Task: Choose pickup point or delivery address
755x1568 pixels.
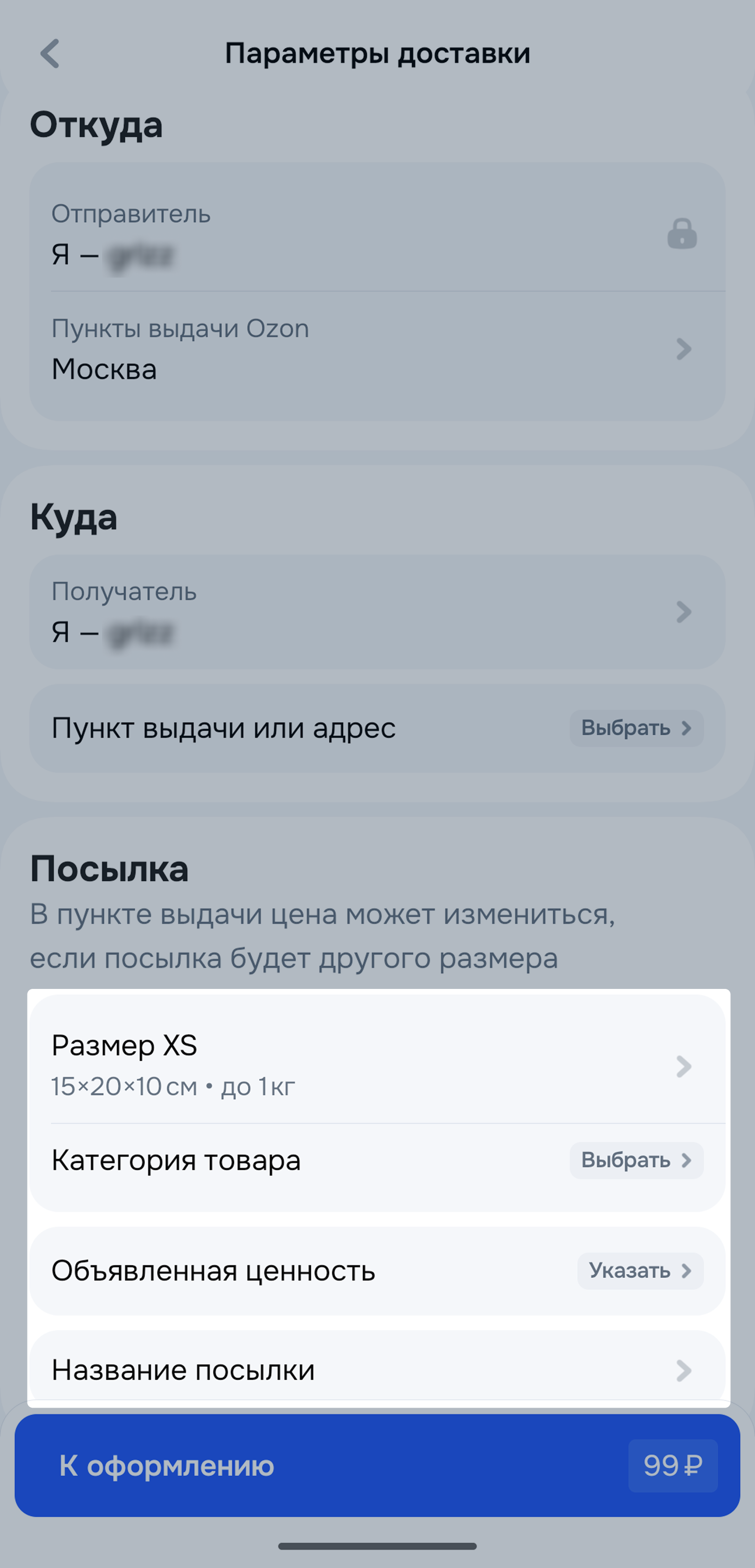Action: 636,728
